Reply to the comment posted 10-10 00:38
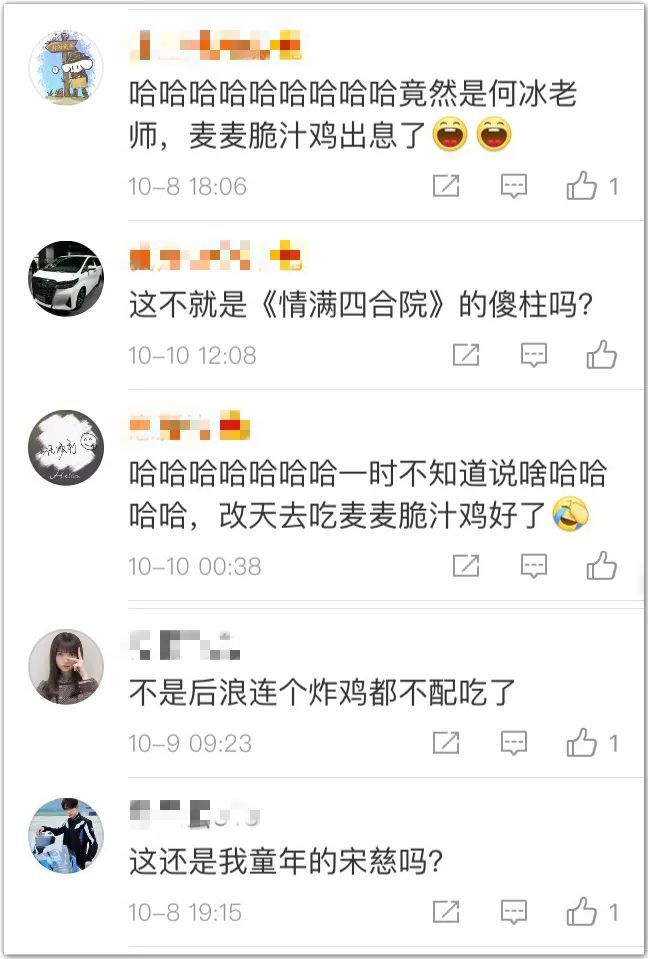Screen dimensions: 648x959 [534, 566]
